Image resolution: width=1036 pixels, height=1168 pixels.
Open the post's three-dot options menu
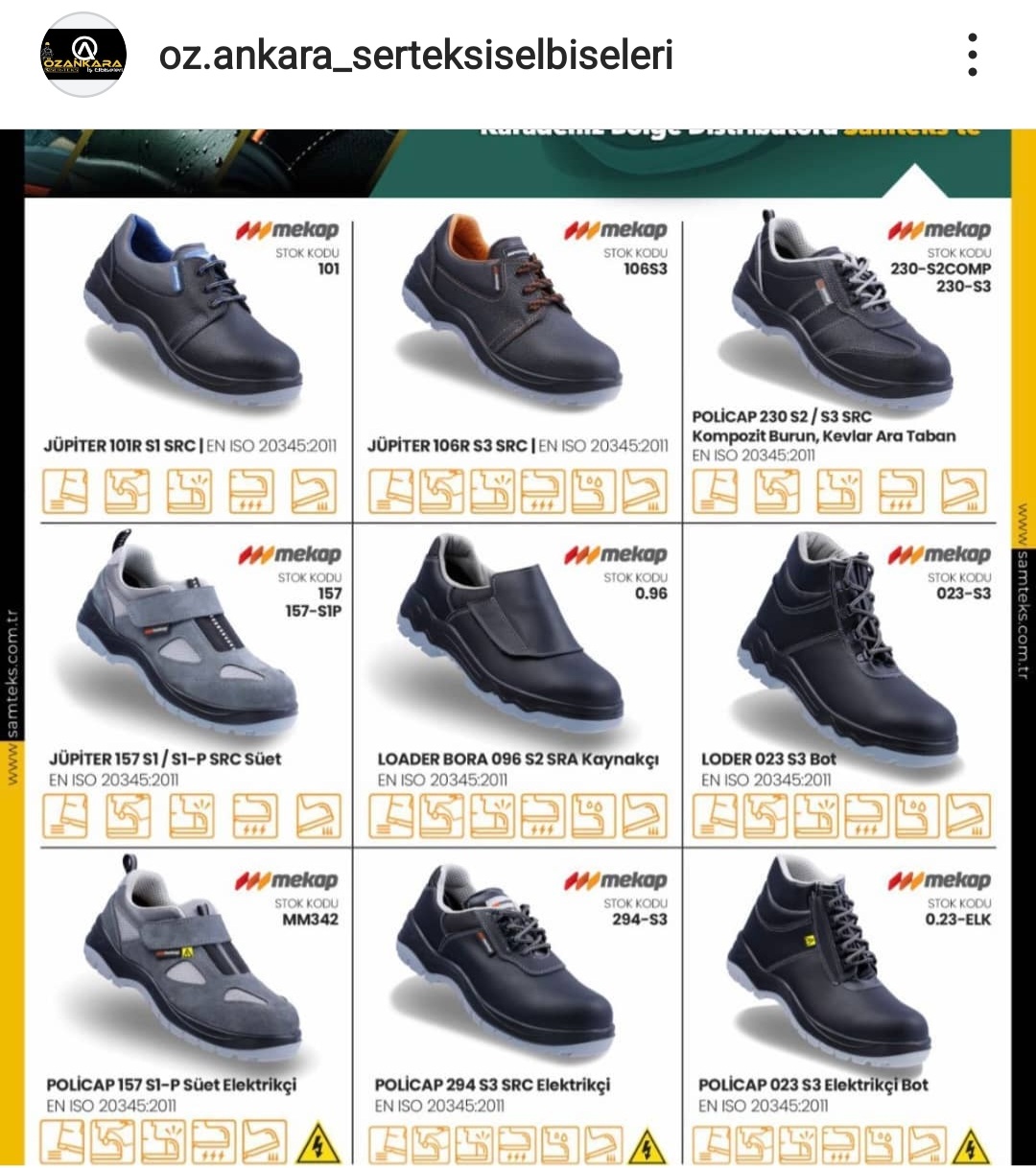(972, 55)
